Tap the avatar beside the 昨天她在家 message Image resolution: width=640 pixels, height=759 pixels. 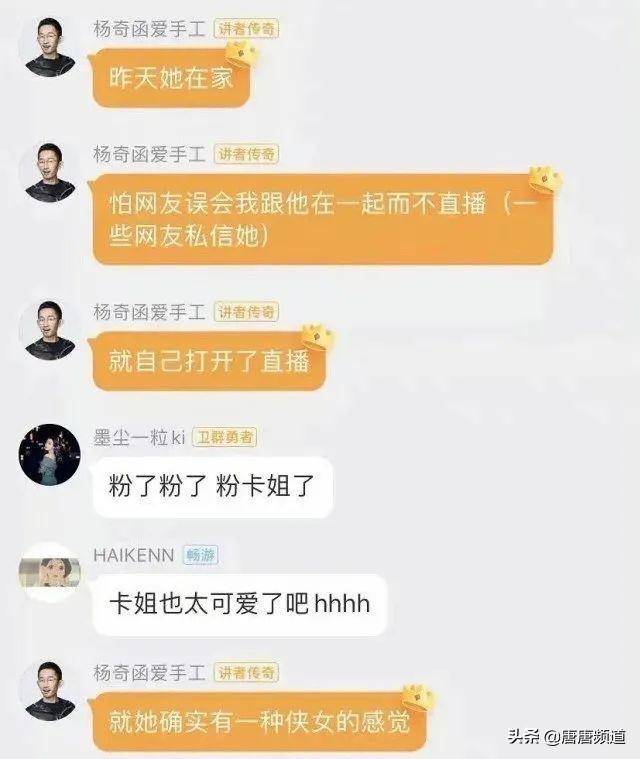click(x=49, y=47)
